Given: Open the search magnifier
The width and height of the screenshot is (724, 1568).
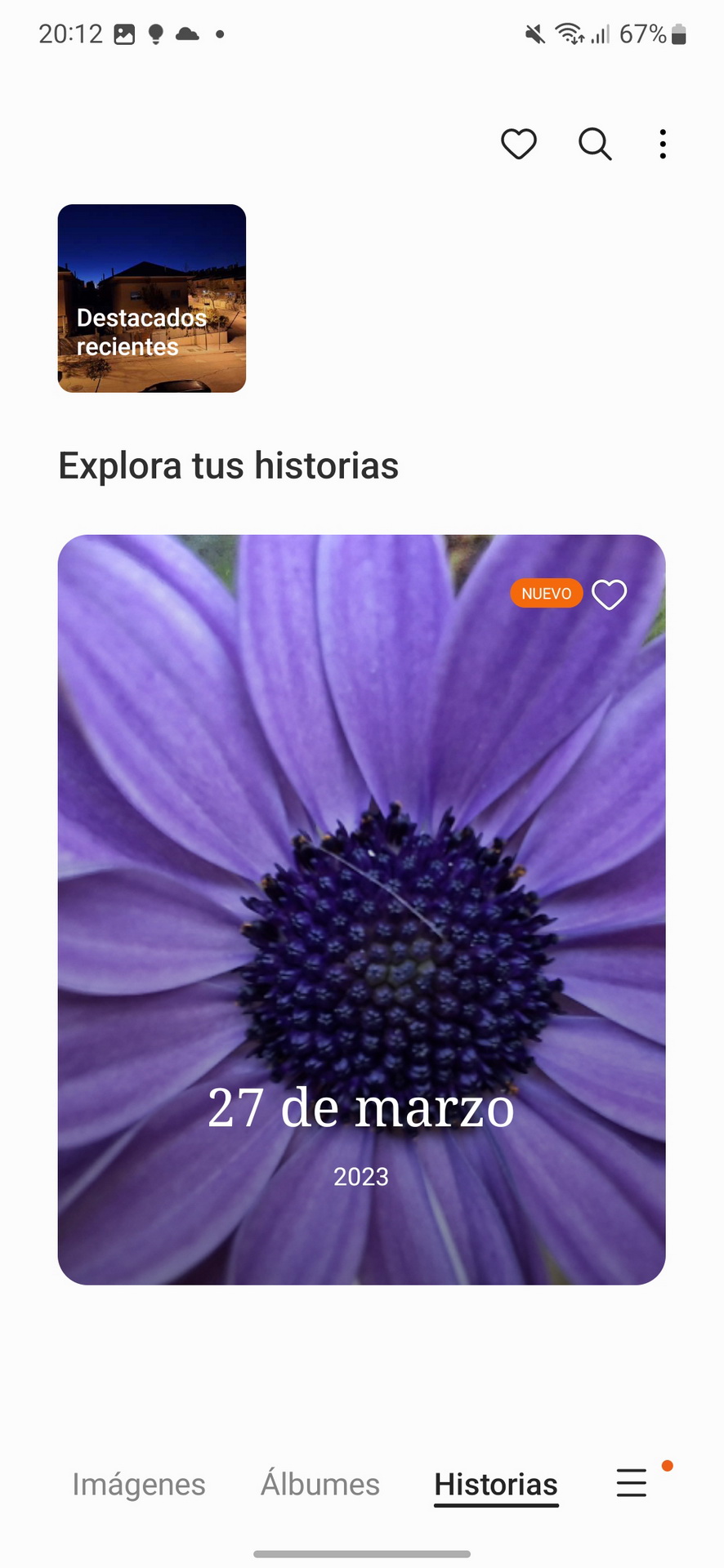Looking at the screenshot, I should click(595, 145).
